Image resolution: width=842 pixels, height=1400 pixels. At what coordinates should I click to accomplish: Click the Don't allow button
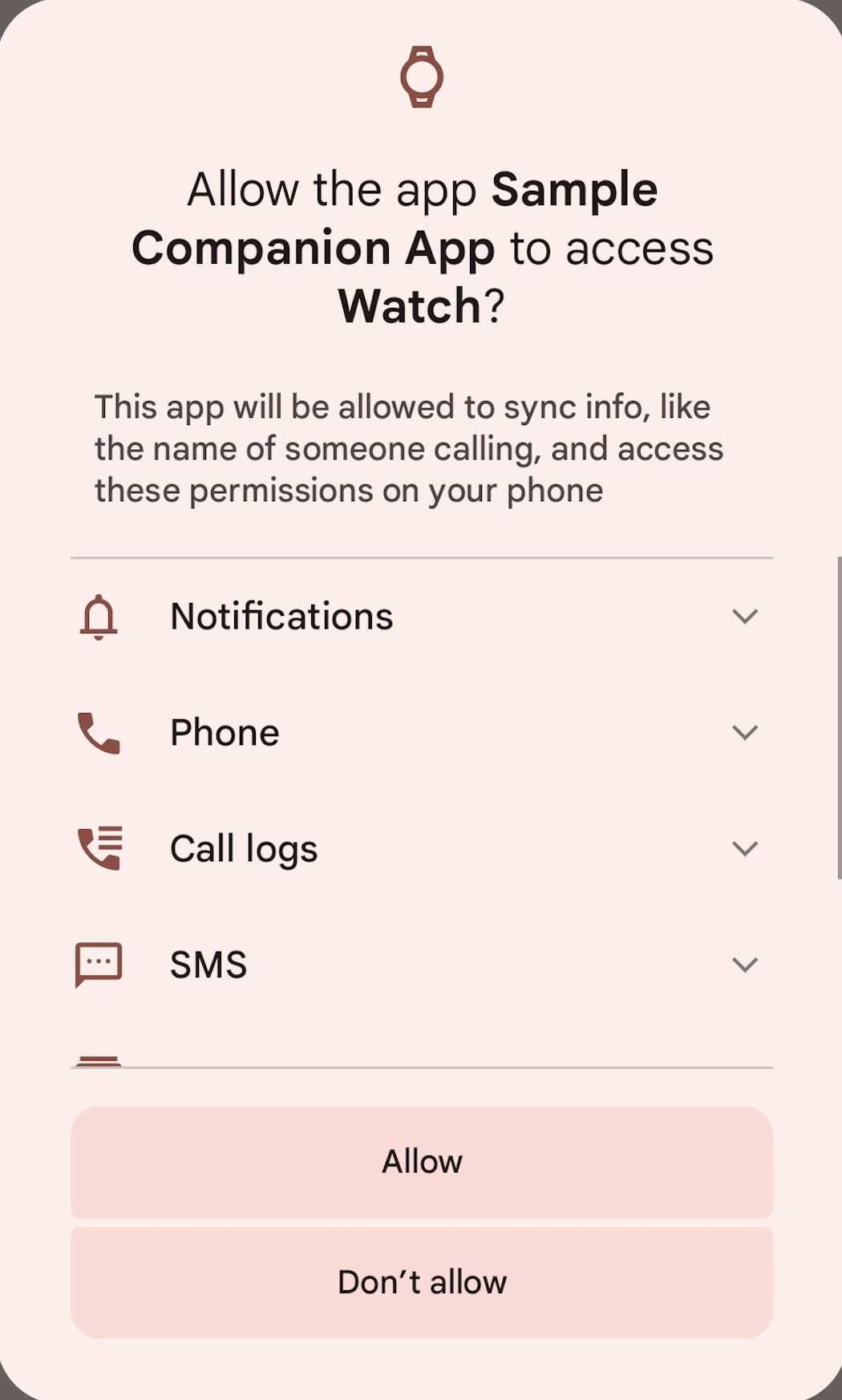click(x=422, y=1281)
